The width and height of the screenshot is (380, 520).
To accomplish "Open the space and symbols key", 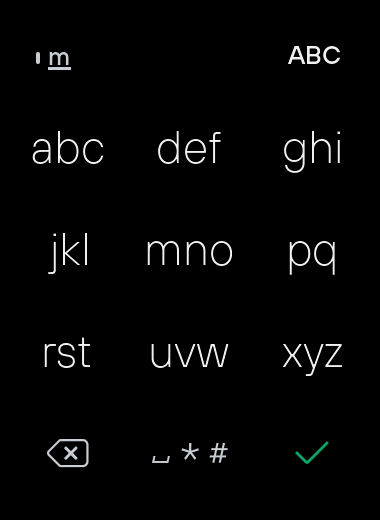I will 190,453.
